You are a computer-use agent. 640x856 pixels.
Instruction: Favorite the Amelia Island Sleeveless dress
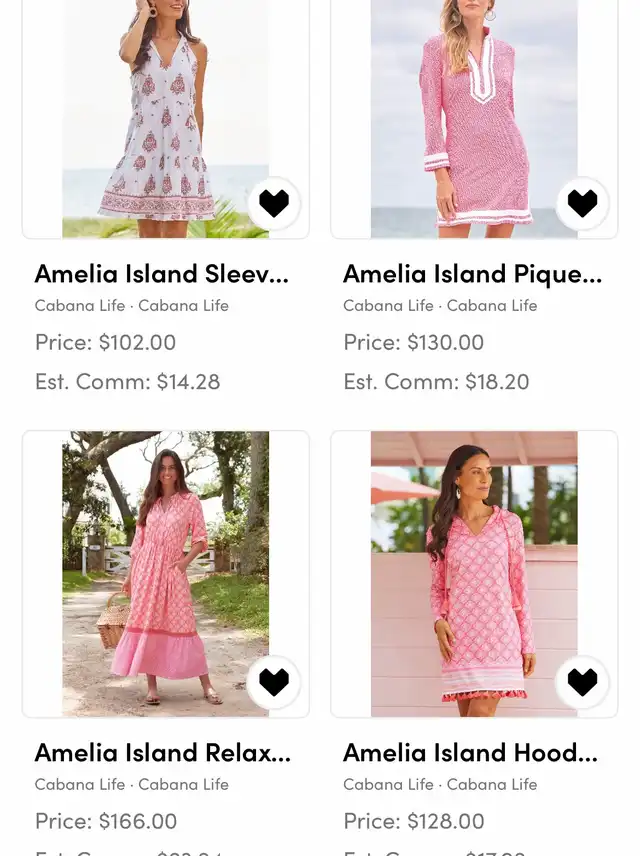(273, 203)
